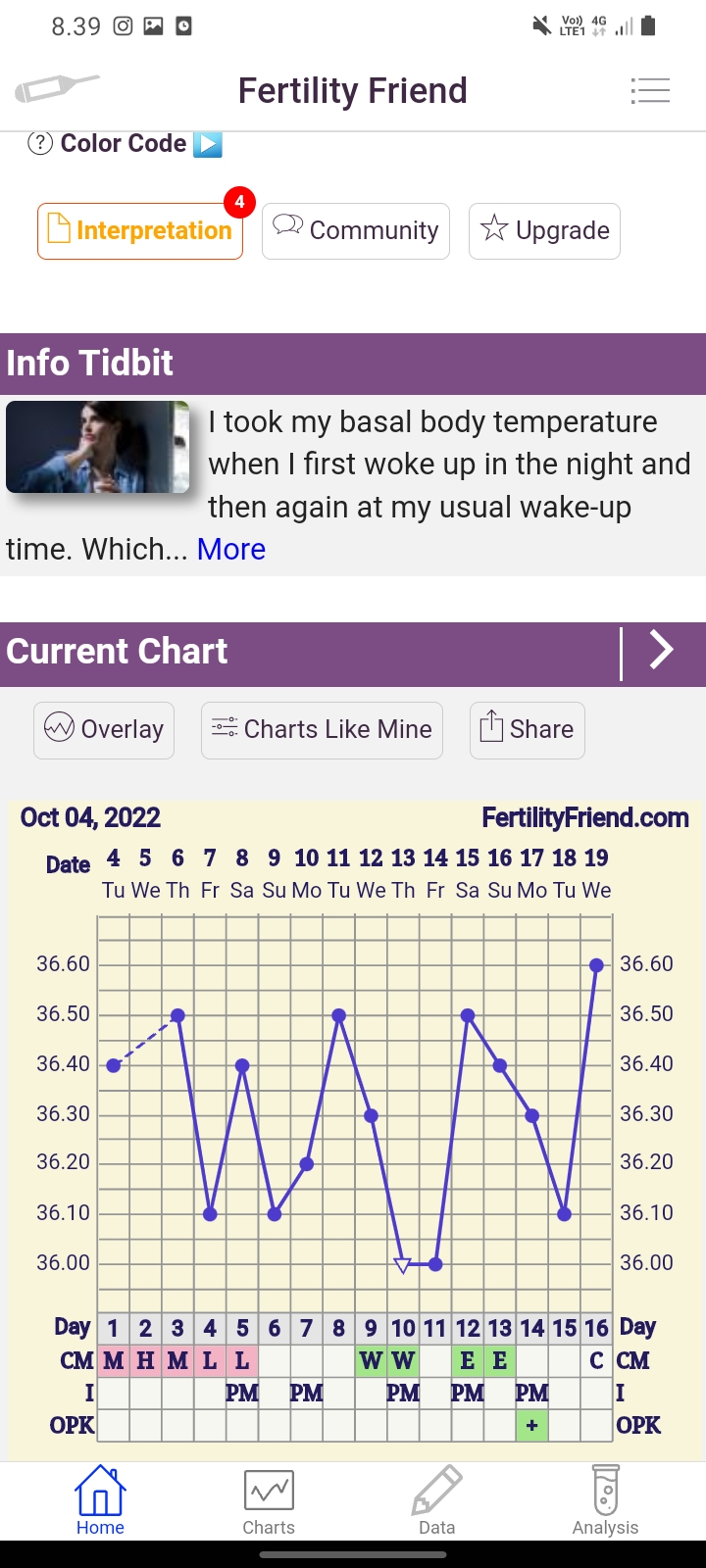Open the hamburger menu

pyautogui.click(x=650, y=91)
